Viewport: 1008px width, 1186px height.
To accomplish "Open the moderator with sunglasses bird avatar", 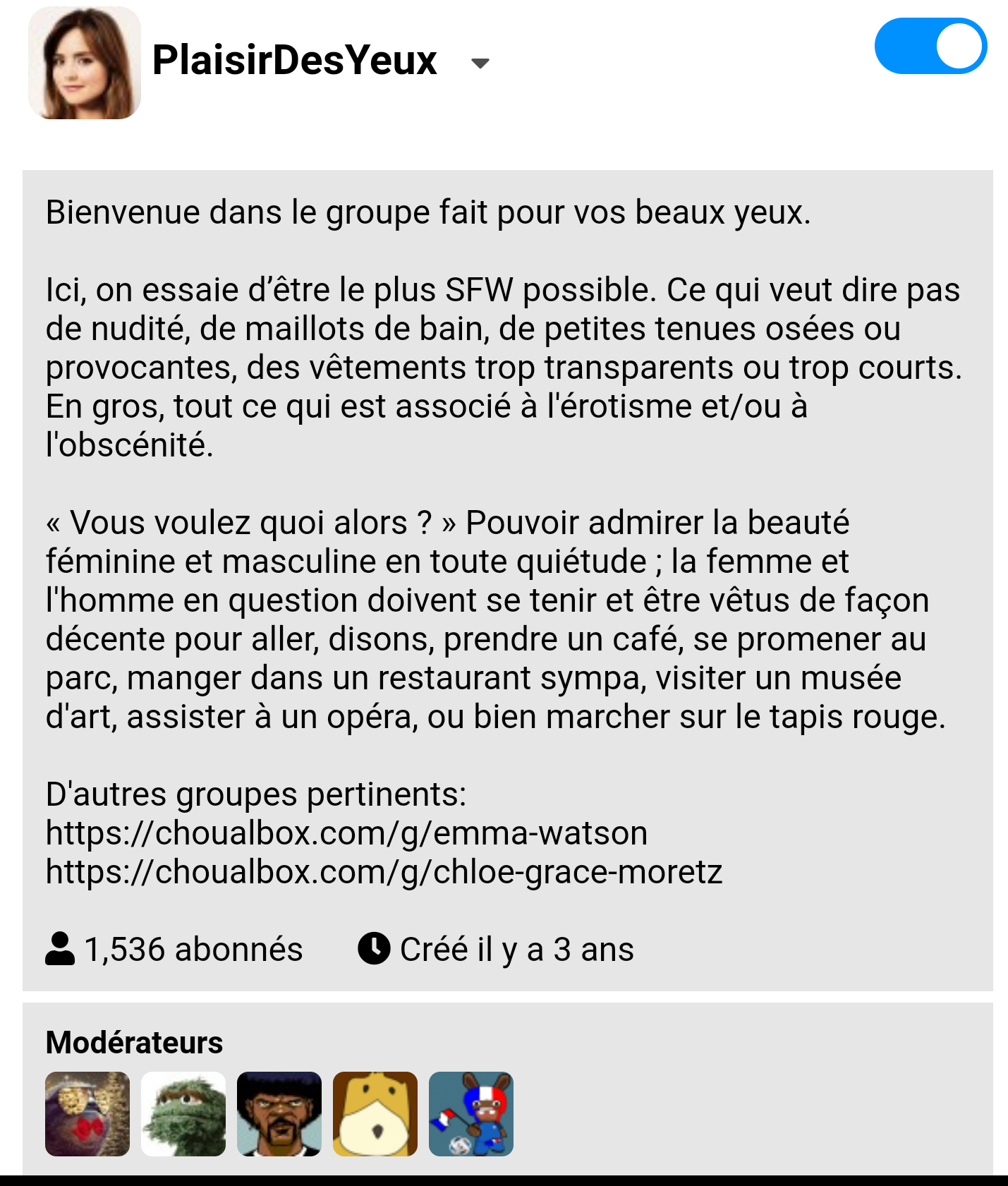I will pos(87,1114).
